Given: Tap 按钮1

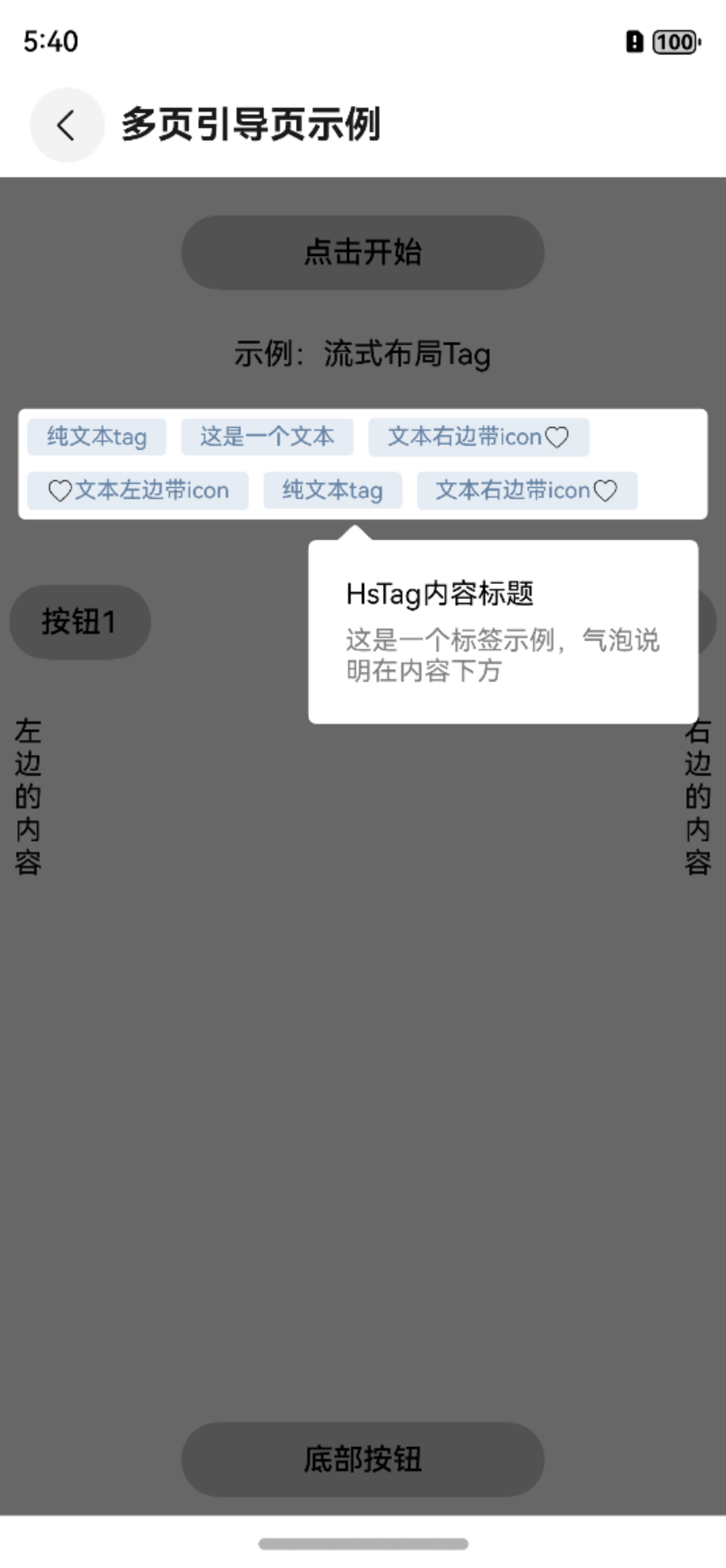Looking at the screenshot, I should coord(80,622).
